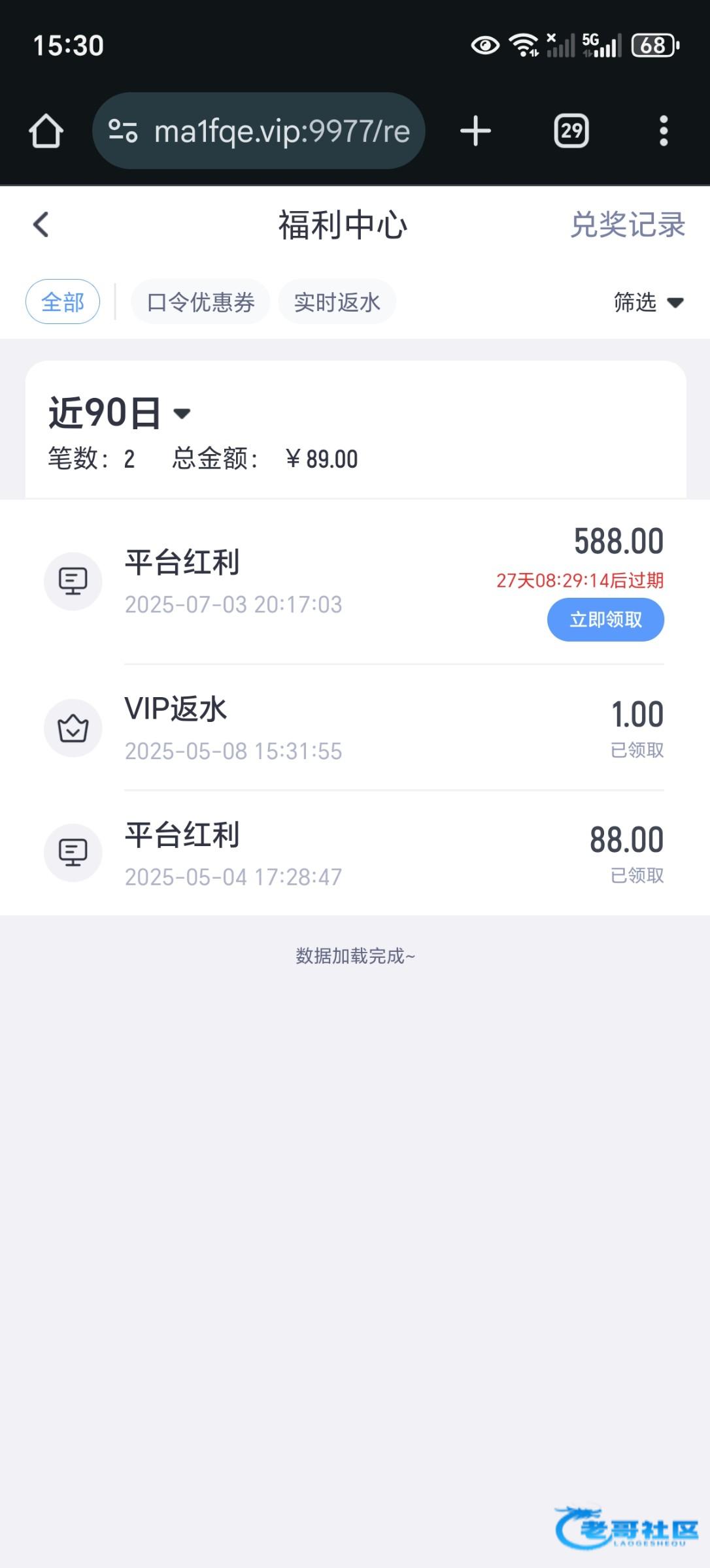710x1568 pixels.
Task: Open the browser overflow menu
Action: [x=664, y=131]
